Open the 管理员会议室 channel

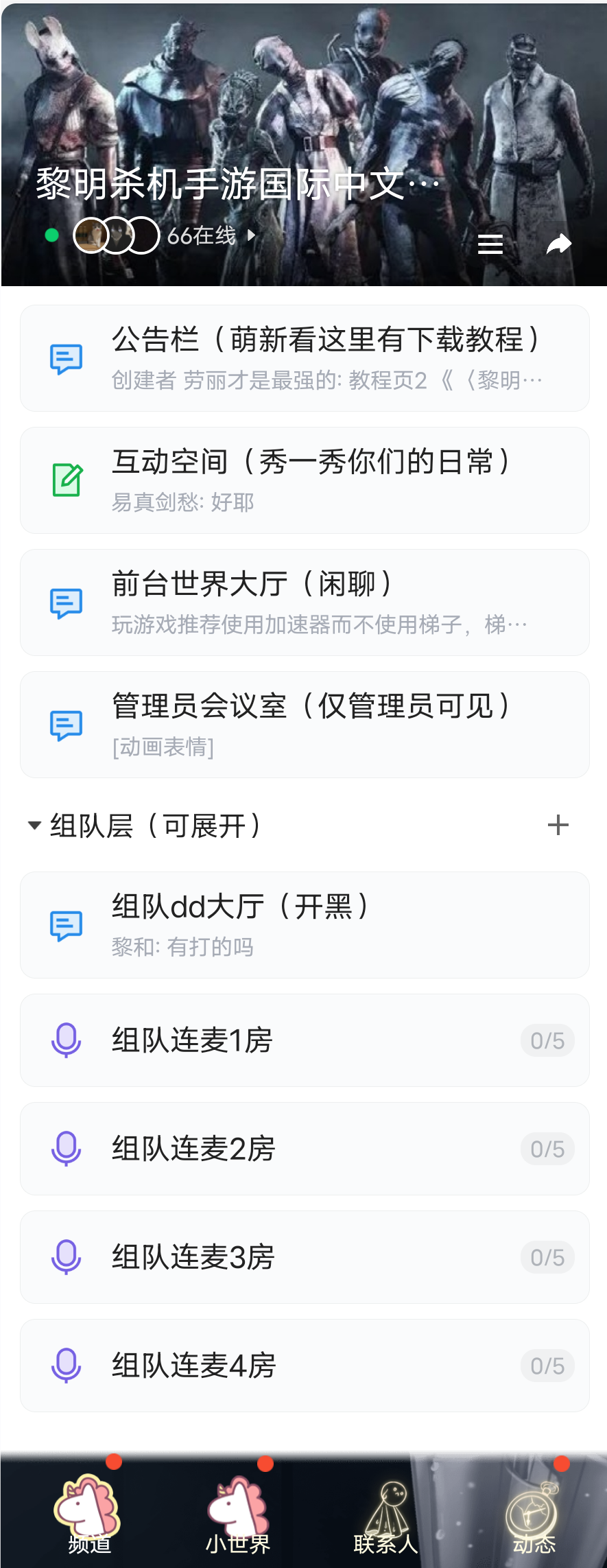pos(305,725)
